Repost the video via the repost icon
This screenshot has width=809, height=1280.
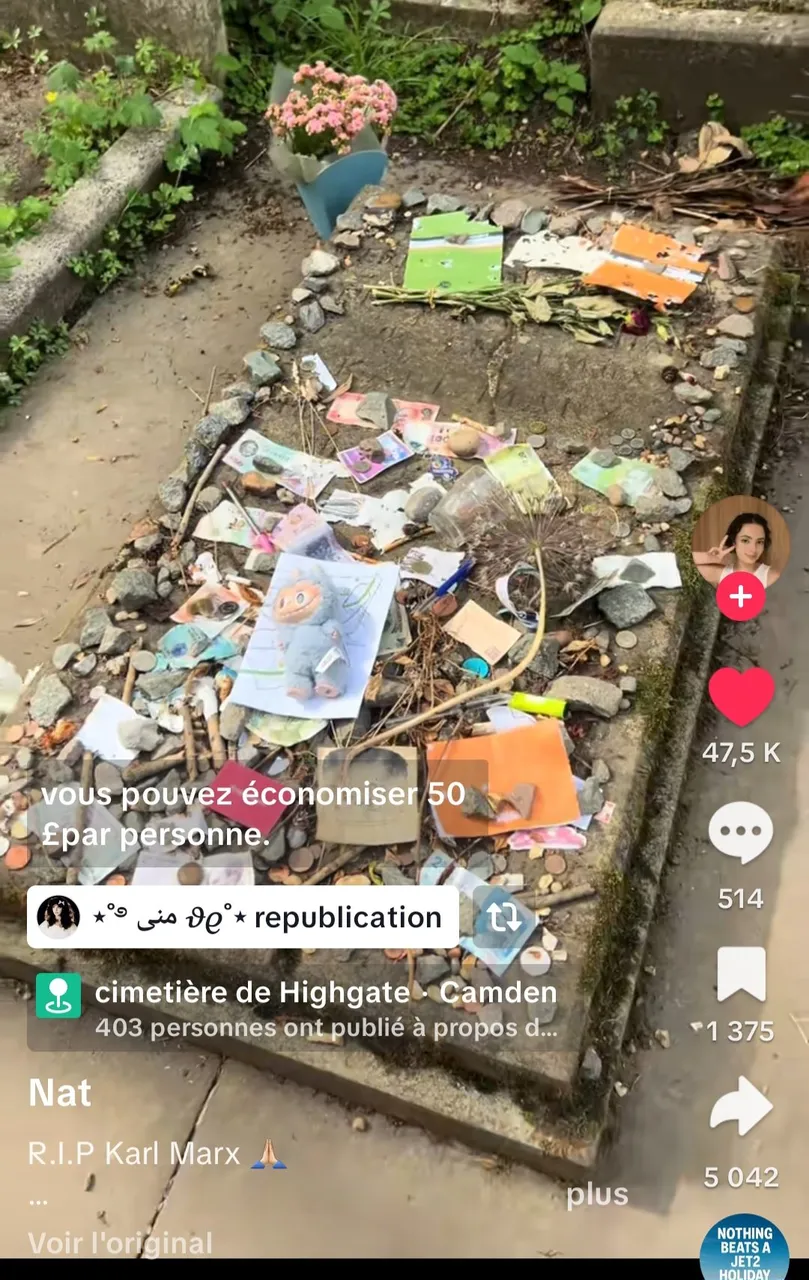[x=504, y=917]
